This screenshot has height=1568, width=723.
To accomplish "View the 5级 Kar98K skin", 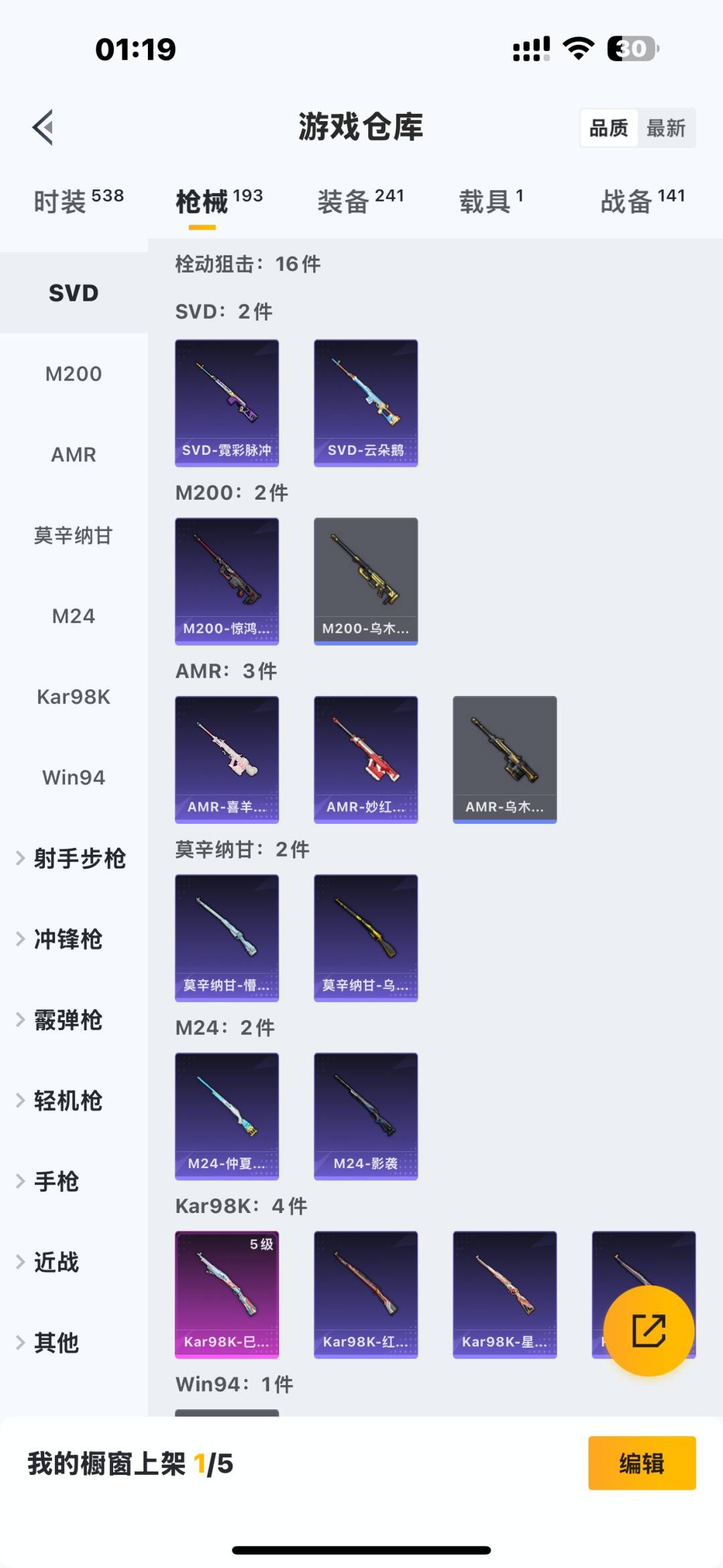I will (227, 1294).
